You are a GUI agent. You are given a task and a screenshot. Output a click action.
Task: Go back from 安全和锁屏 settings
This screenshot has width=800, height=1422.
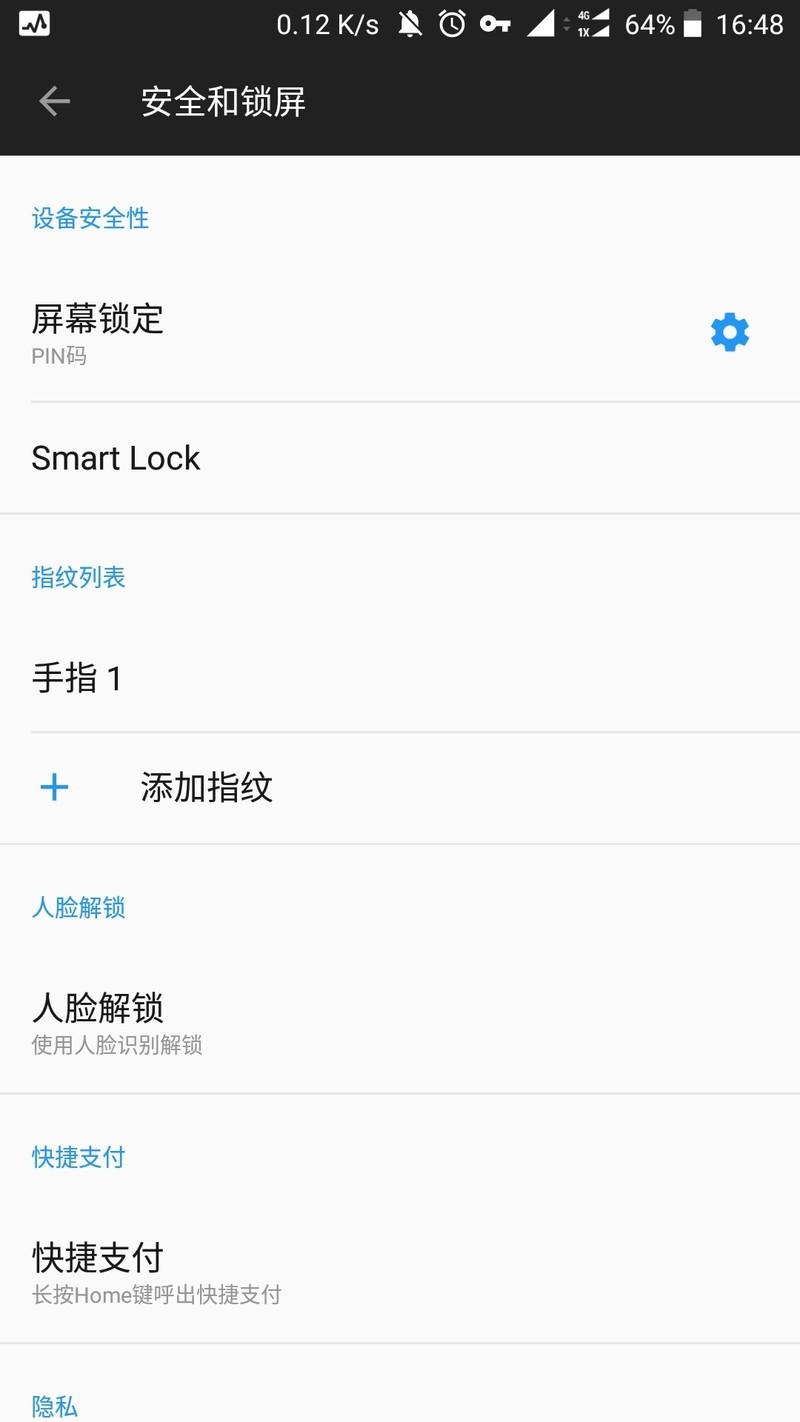pos(54,101)
